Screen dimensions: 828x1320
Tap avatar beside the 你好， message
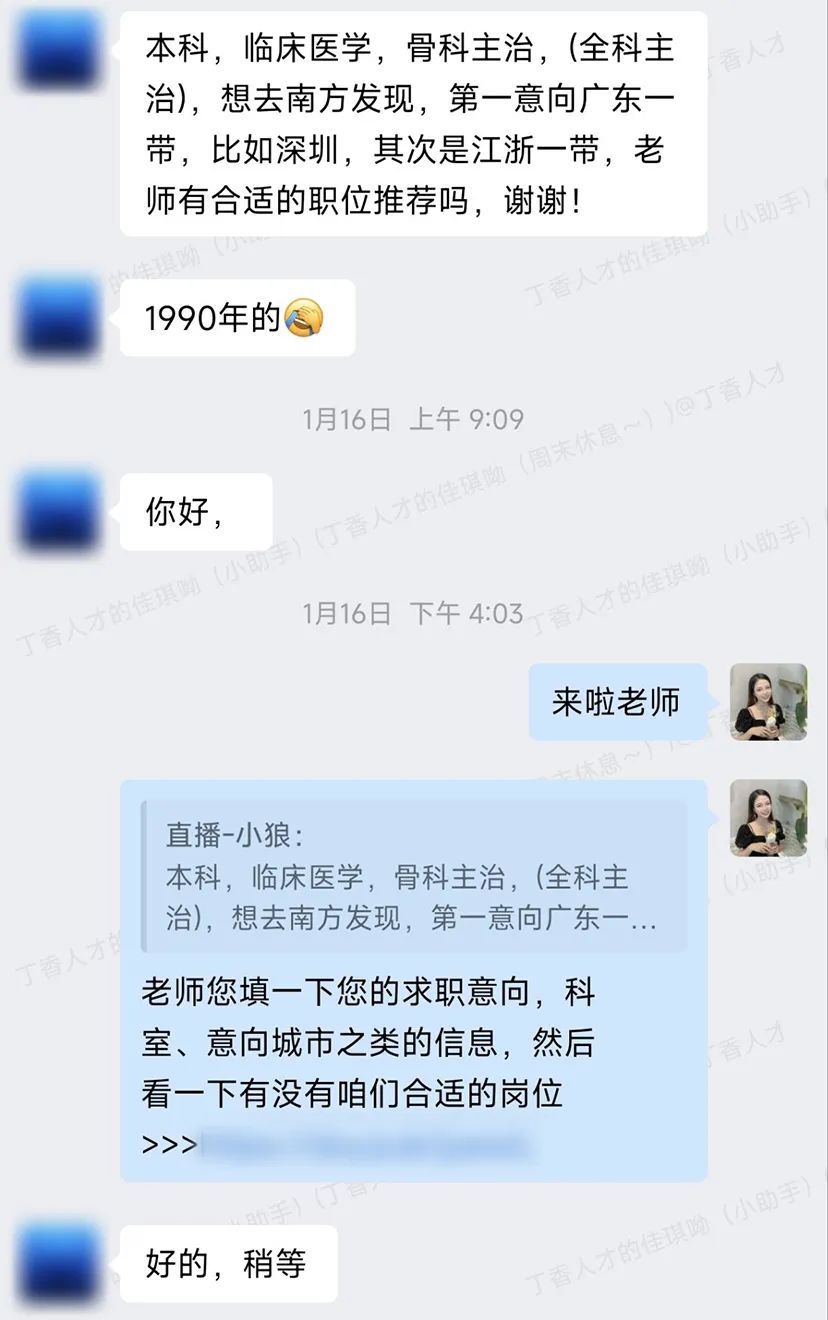[x=60, y=513]
